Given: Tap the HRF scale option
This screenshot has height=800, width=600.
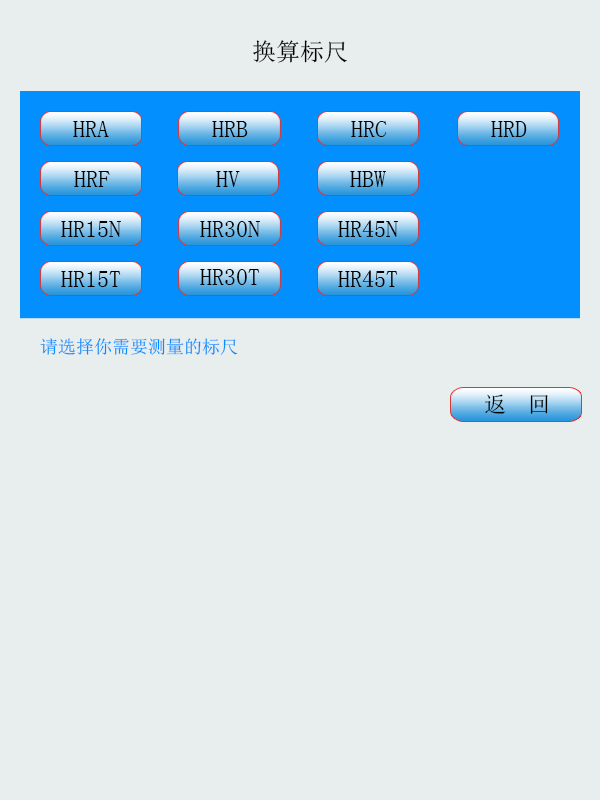Looking at the screenshot, I should 91,179.
